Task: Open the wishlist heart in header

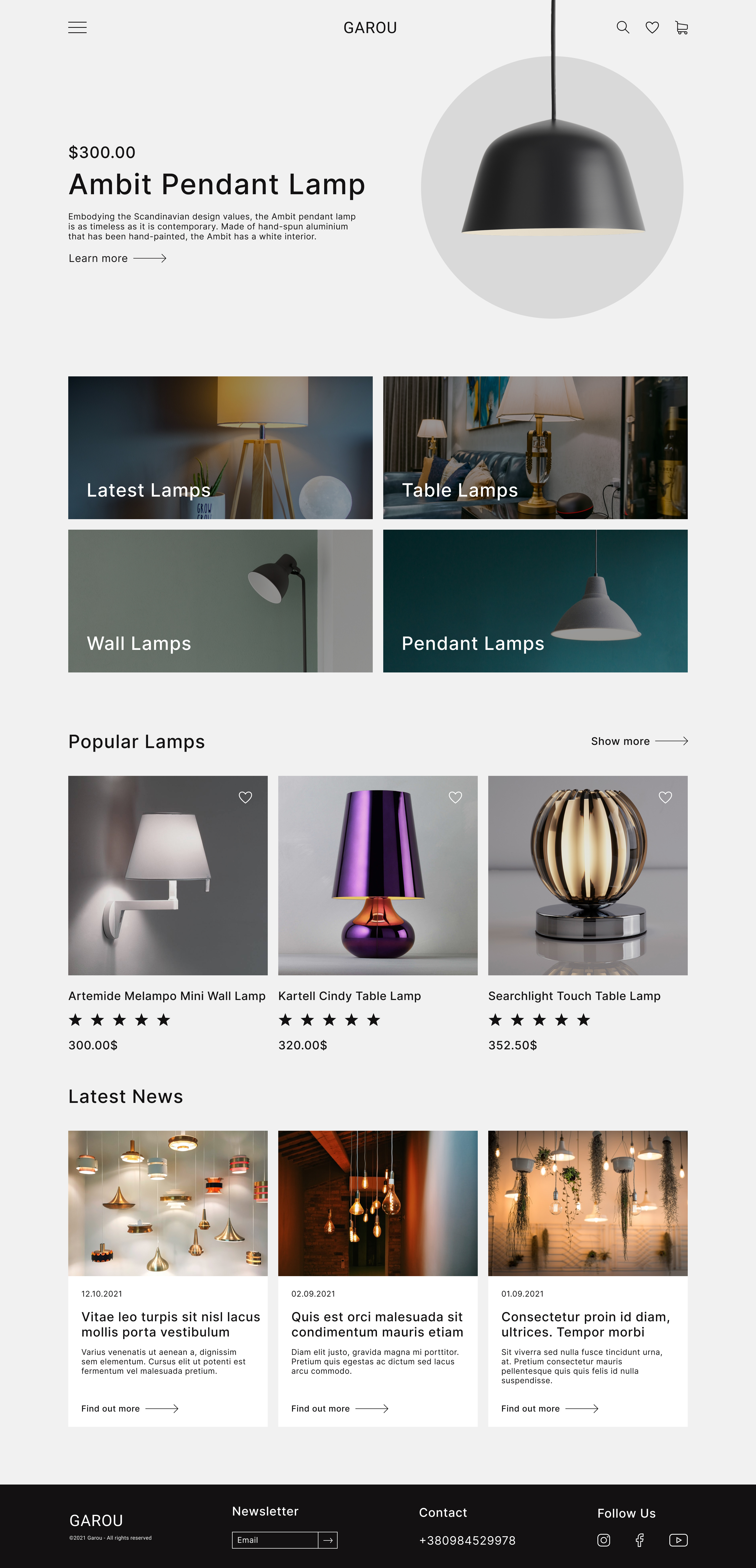Action: click(x=652, y=27)
